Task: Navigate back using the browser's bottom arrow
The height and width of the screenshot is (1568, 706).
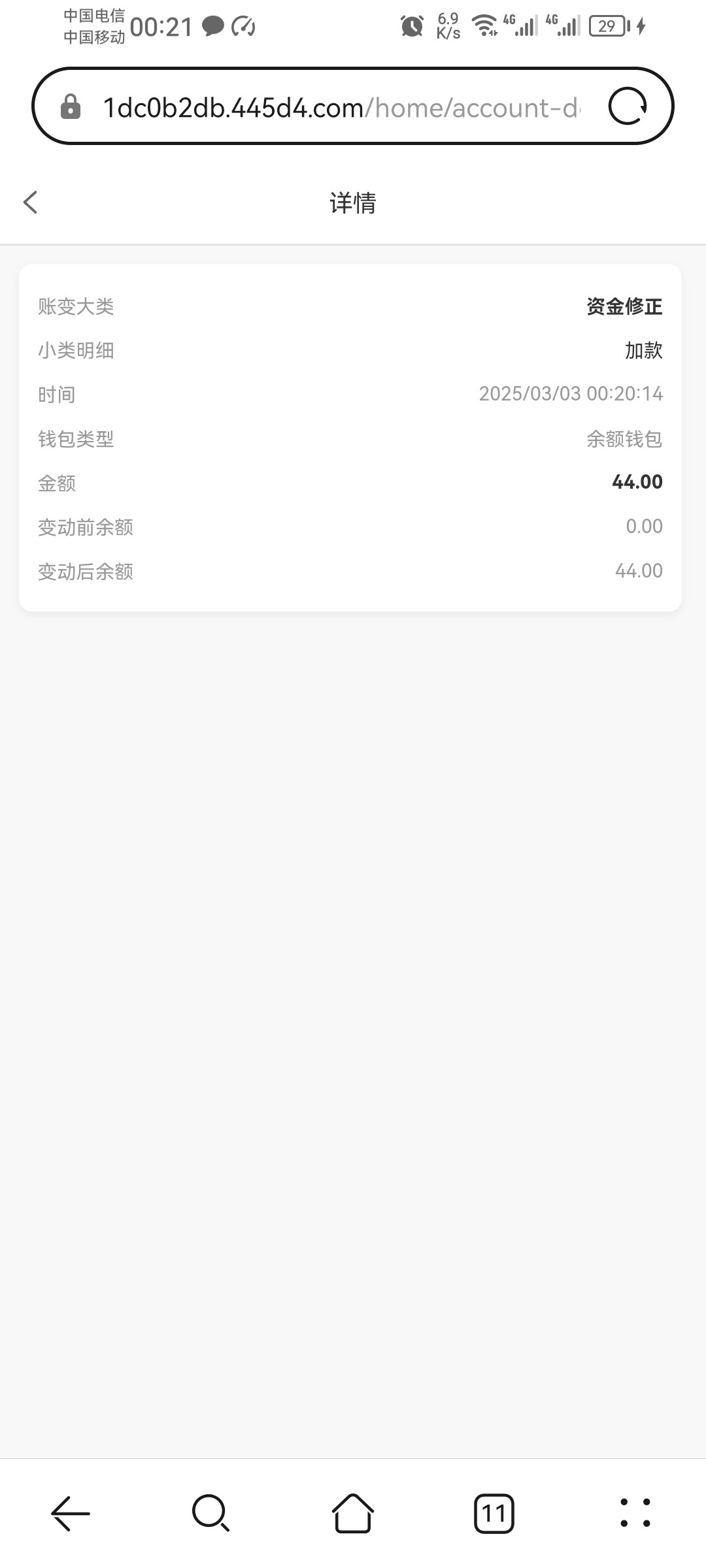Action: point(71,1513)
